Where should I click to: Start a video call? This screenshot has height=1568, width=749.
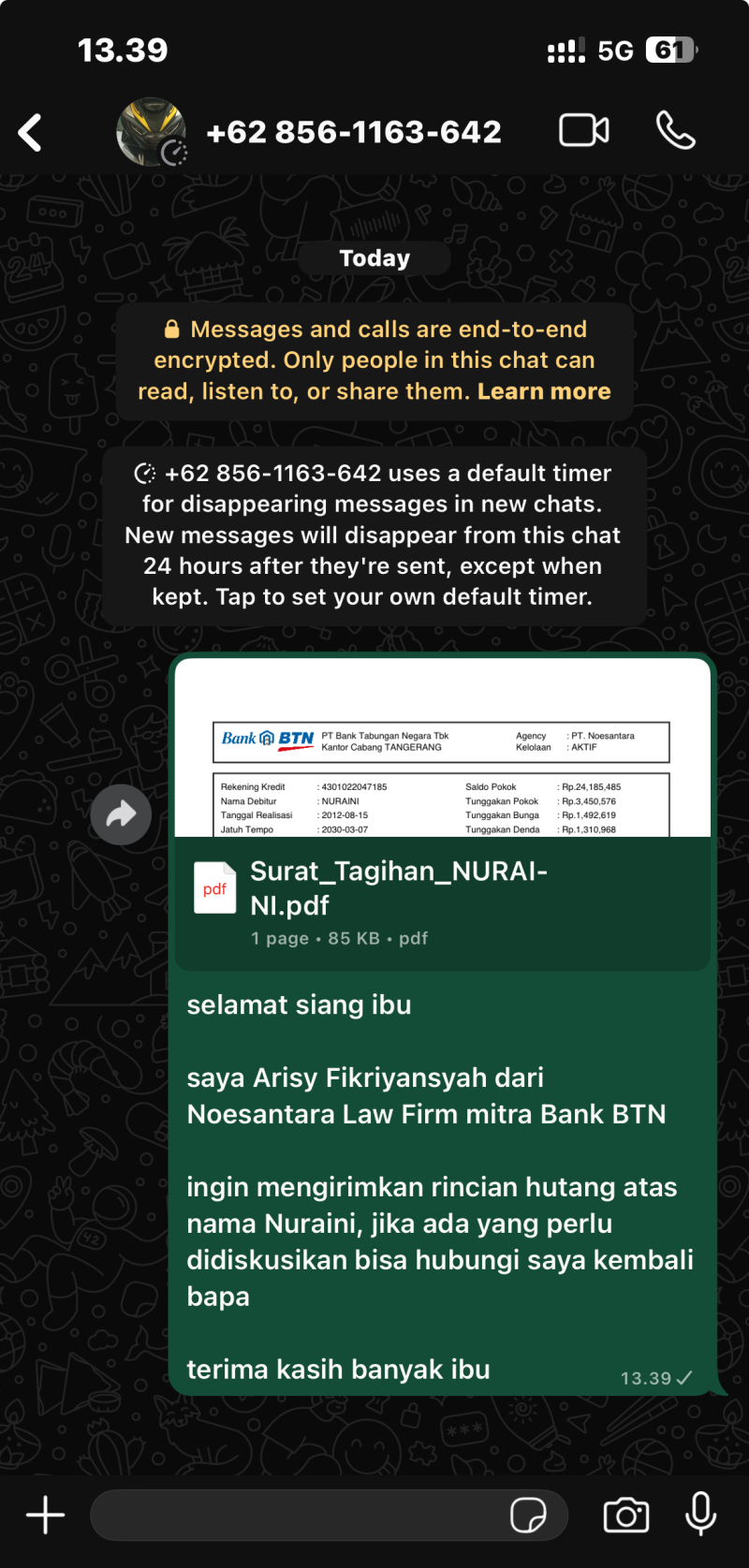(584, 130)
